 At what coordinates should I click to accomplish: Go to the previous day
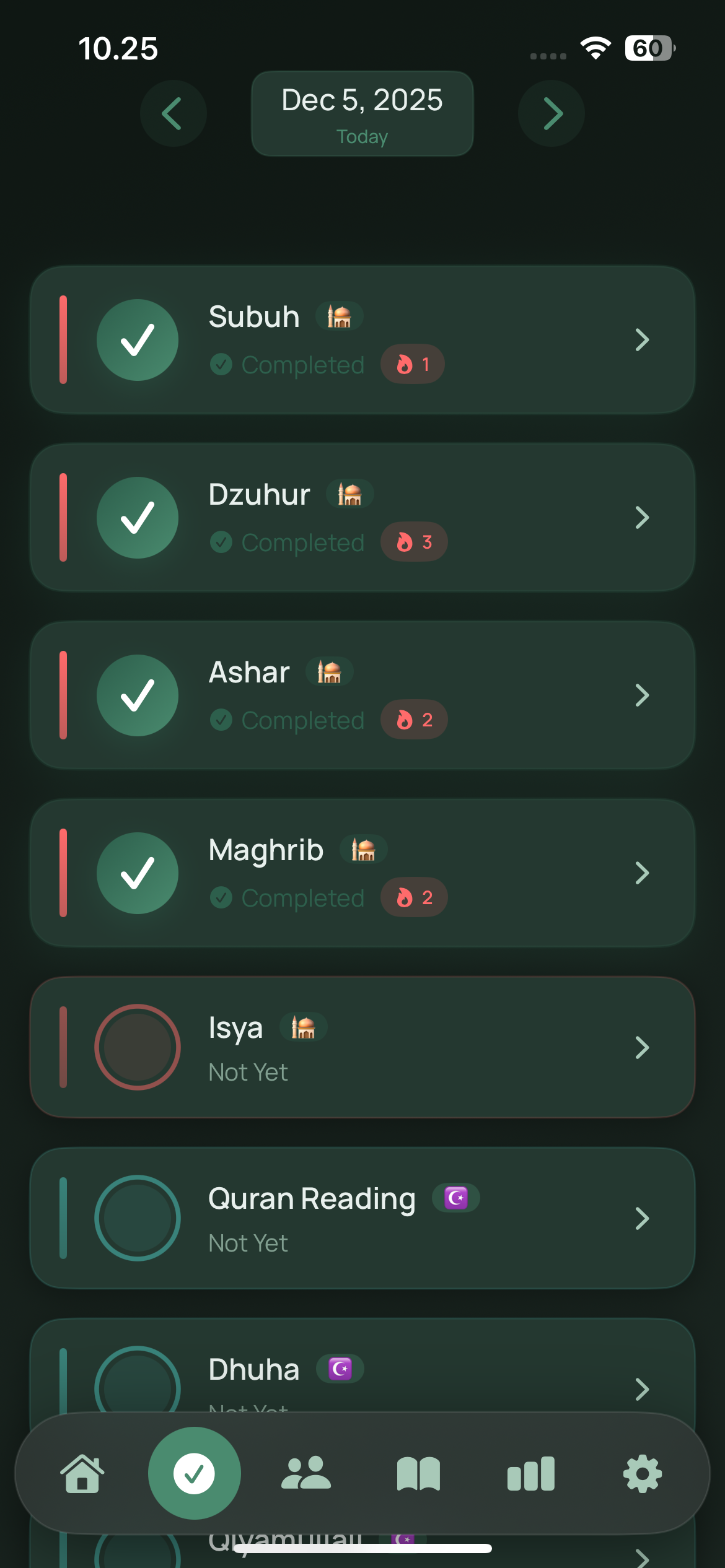(x=173, y=113)
